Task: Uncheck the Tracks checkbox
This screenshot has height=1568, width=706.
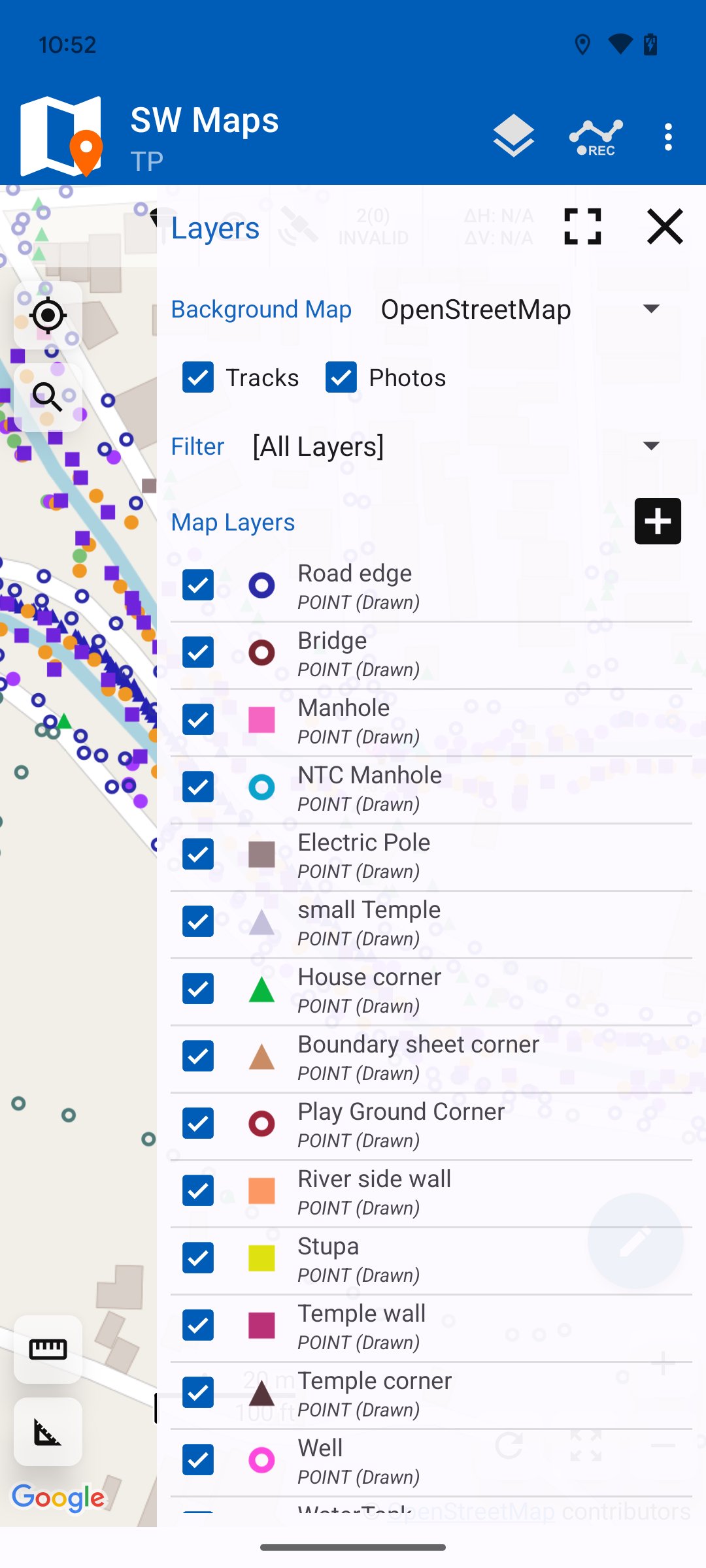Action: 198,378
